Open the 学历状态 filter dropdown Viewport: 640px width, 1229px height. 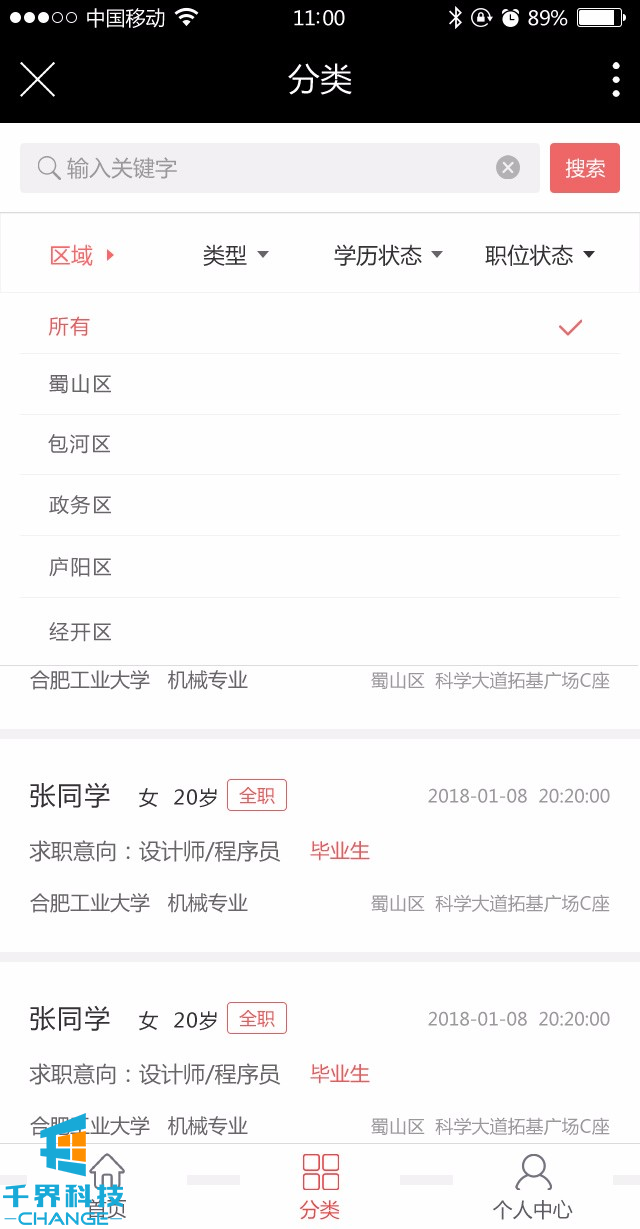[x=388, y=255]
